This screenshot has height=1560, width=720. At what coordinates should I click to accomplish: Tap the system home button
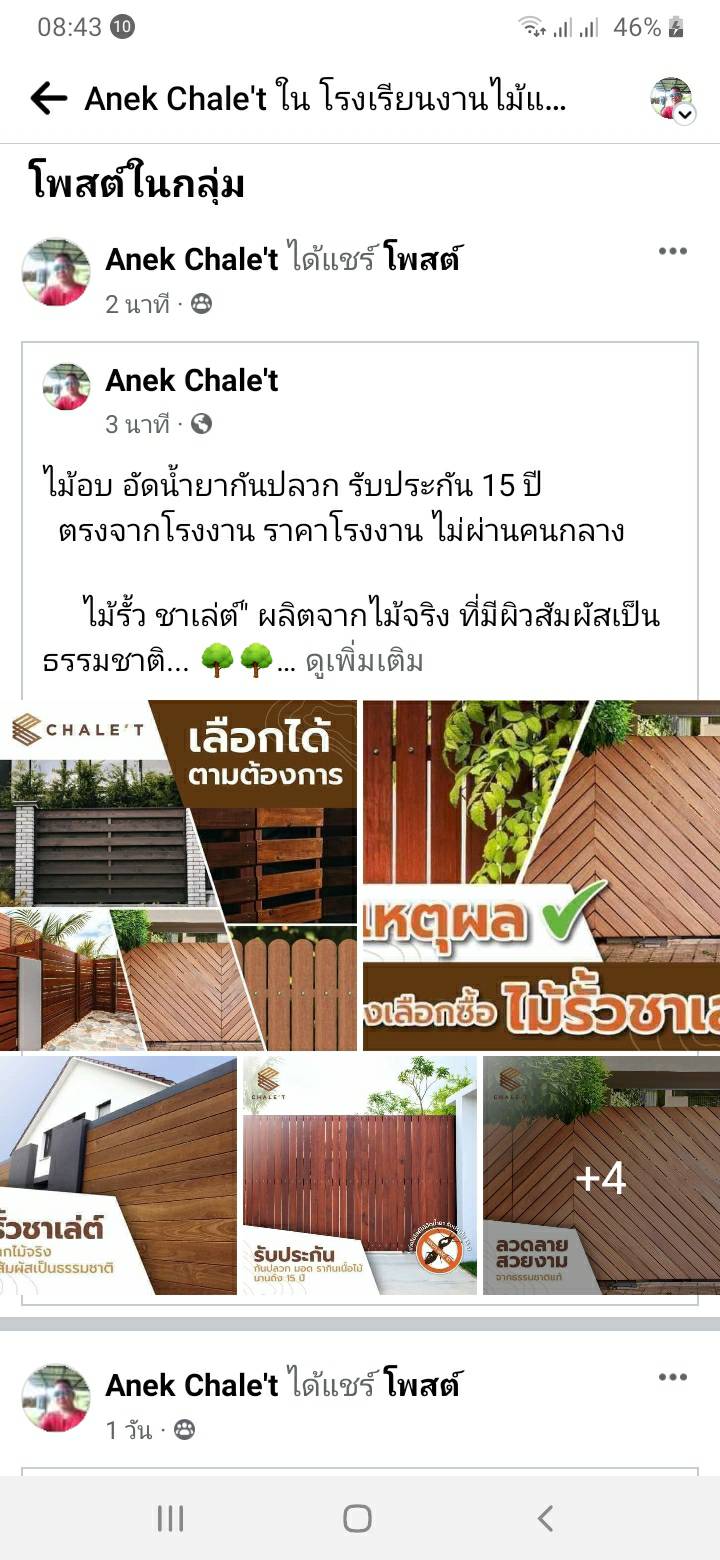(357, 1518)
